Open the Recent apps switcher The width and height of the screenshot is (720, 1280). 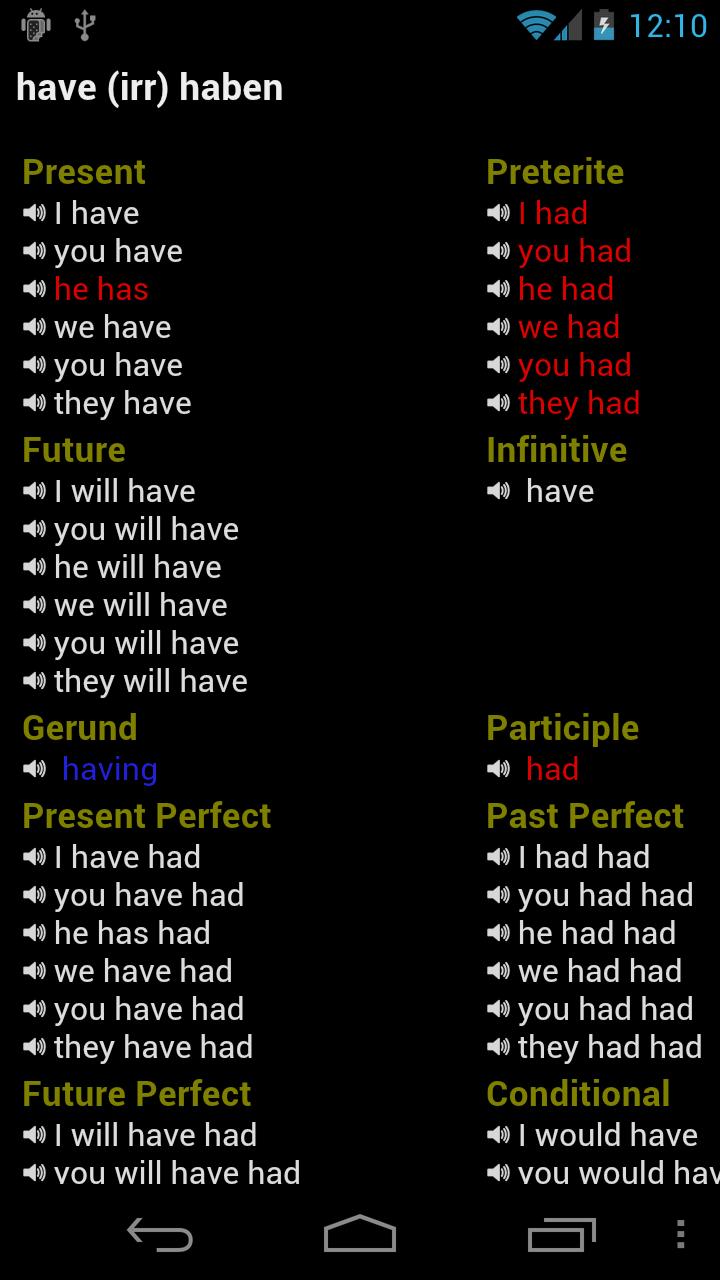click(560, 1235)
